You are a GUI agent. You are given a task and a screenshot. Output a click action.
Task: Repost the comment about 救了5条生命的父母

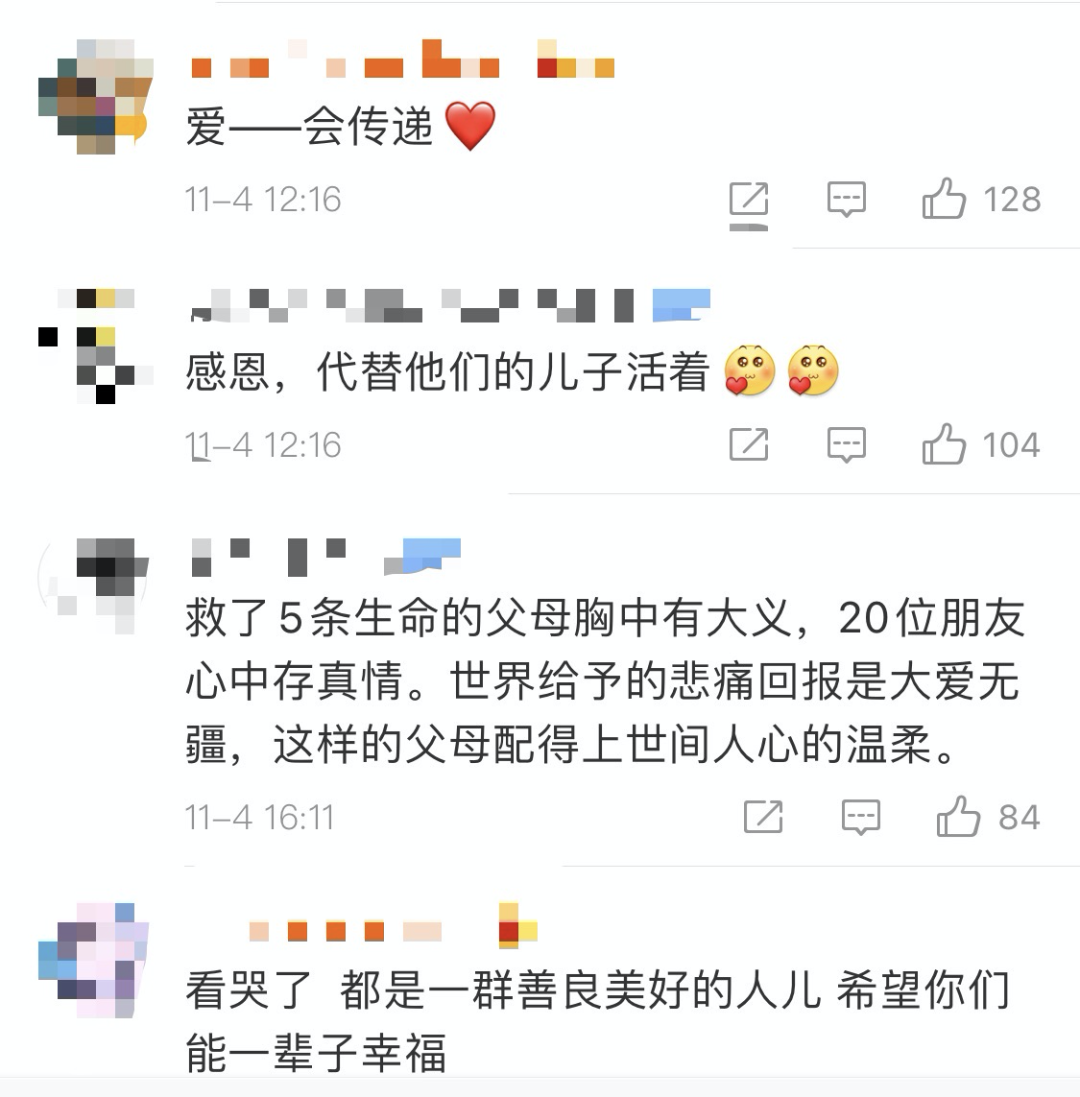point(763,818)
